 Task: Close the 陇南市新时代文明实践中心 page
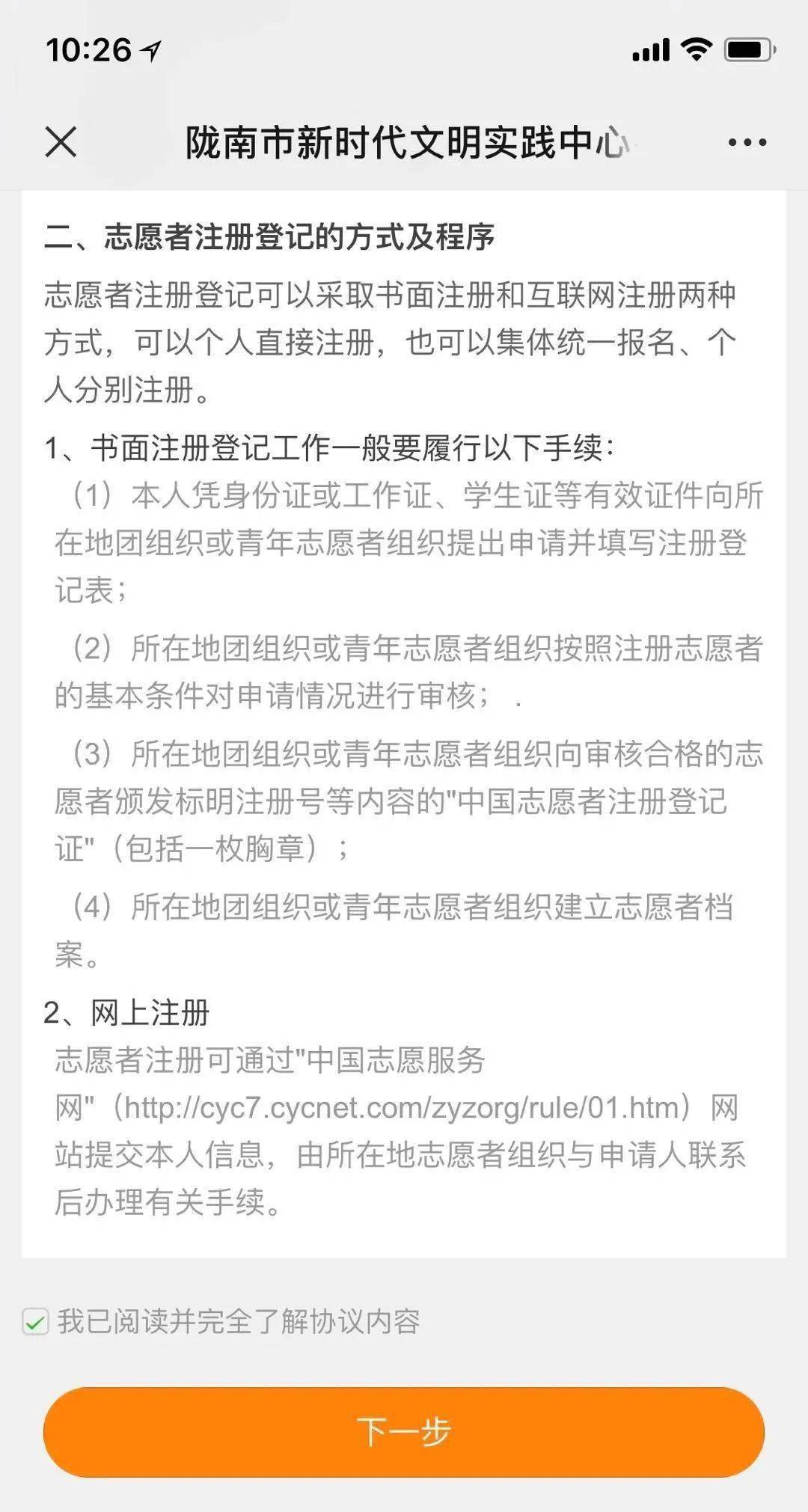click(x=61, y=142)
